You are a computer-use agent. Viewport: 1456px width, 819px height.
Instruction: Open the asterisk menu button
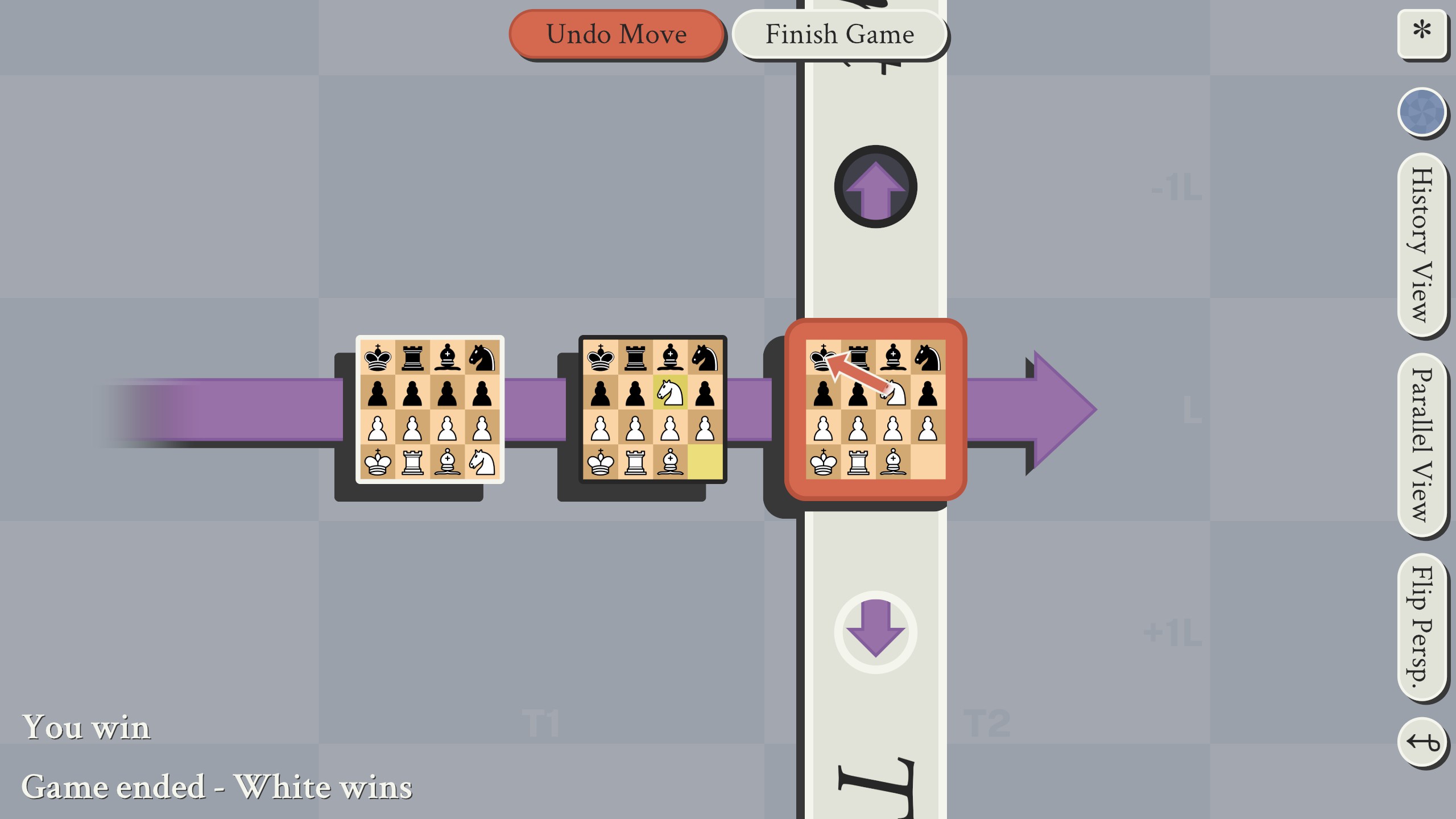(x=1421, y=32)
